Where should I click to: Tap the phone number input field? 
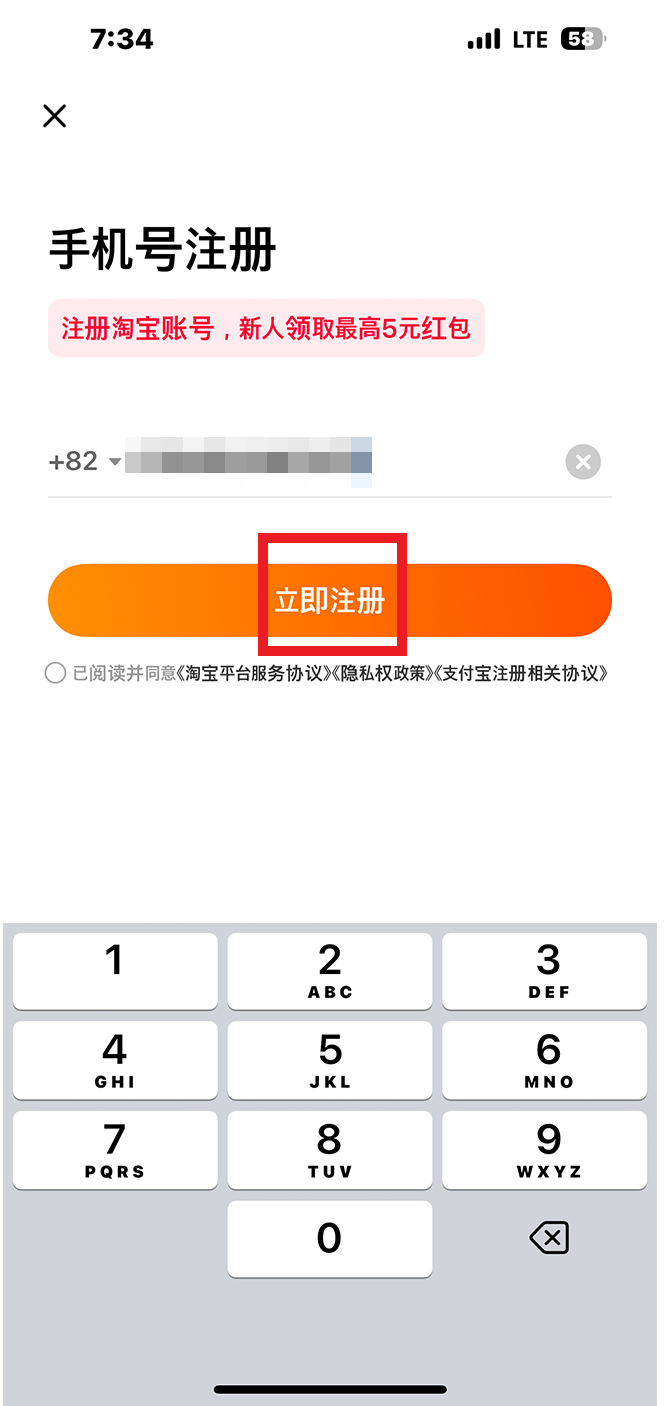[x=340, y=461]
